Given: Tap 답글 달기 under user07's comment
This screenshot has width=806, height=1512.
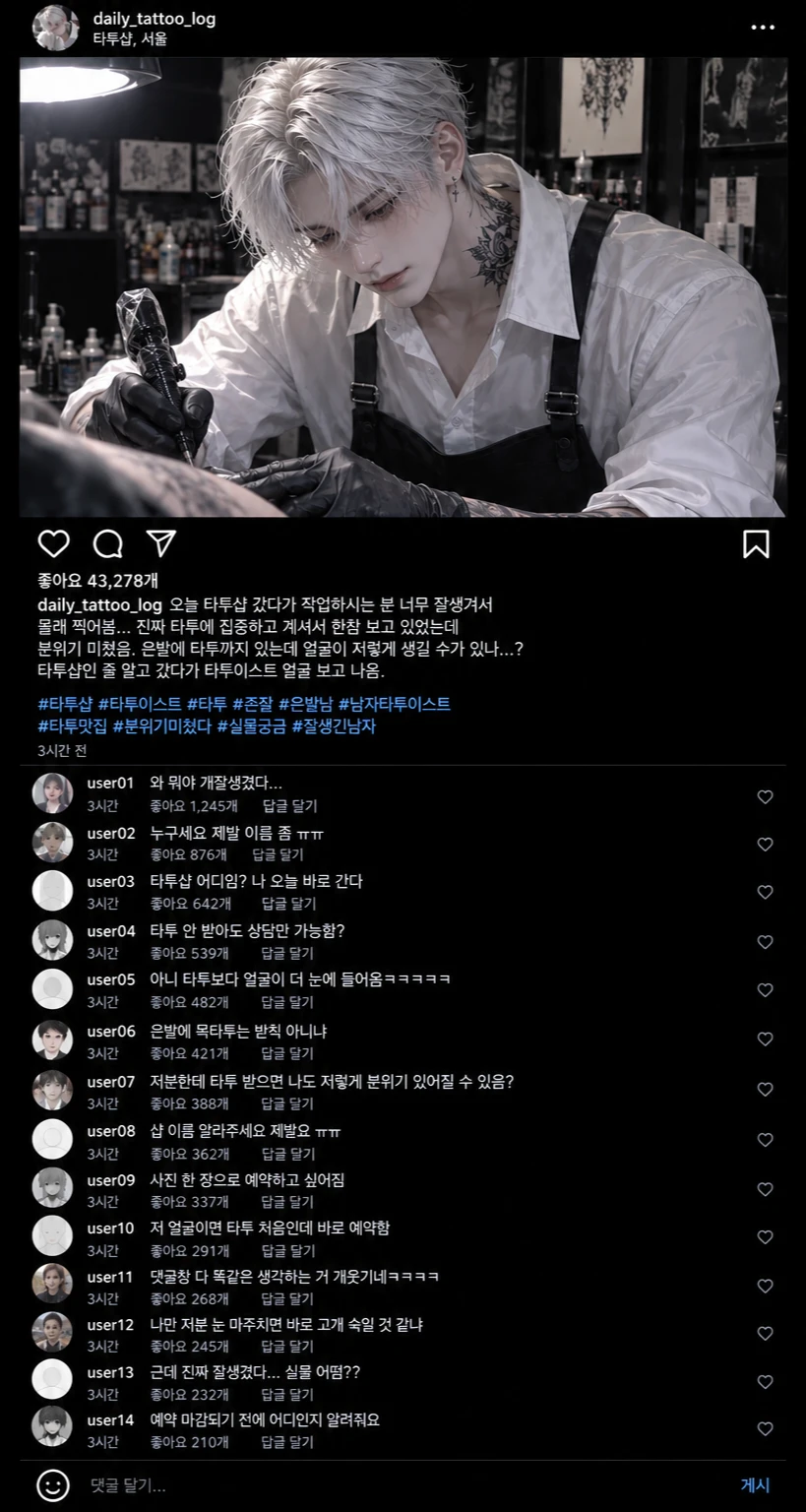Looking at the screenshot, I should (288, 1104).
